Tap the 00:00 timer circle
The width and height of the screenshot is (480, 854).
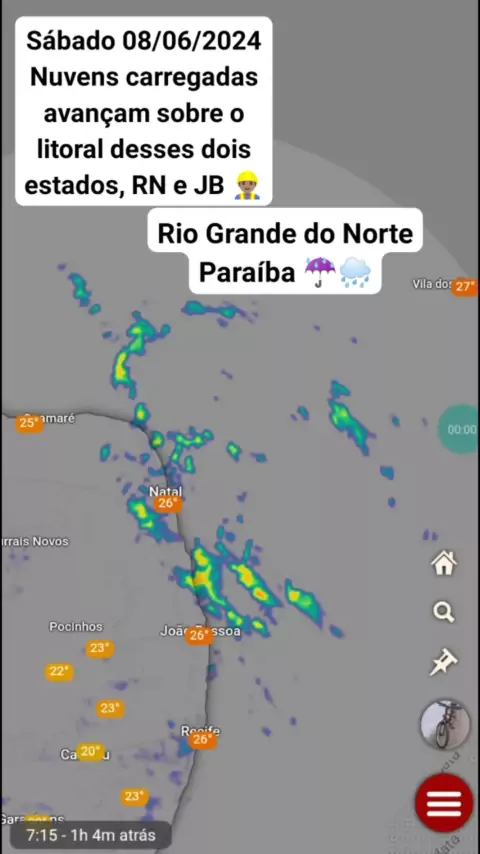click(461, 429)
